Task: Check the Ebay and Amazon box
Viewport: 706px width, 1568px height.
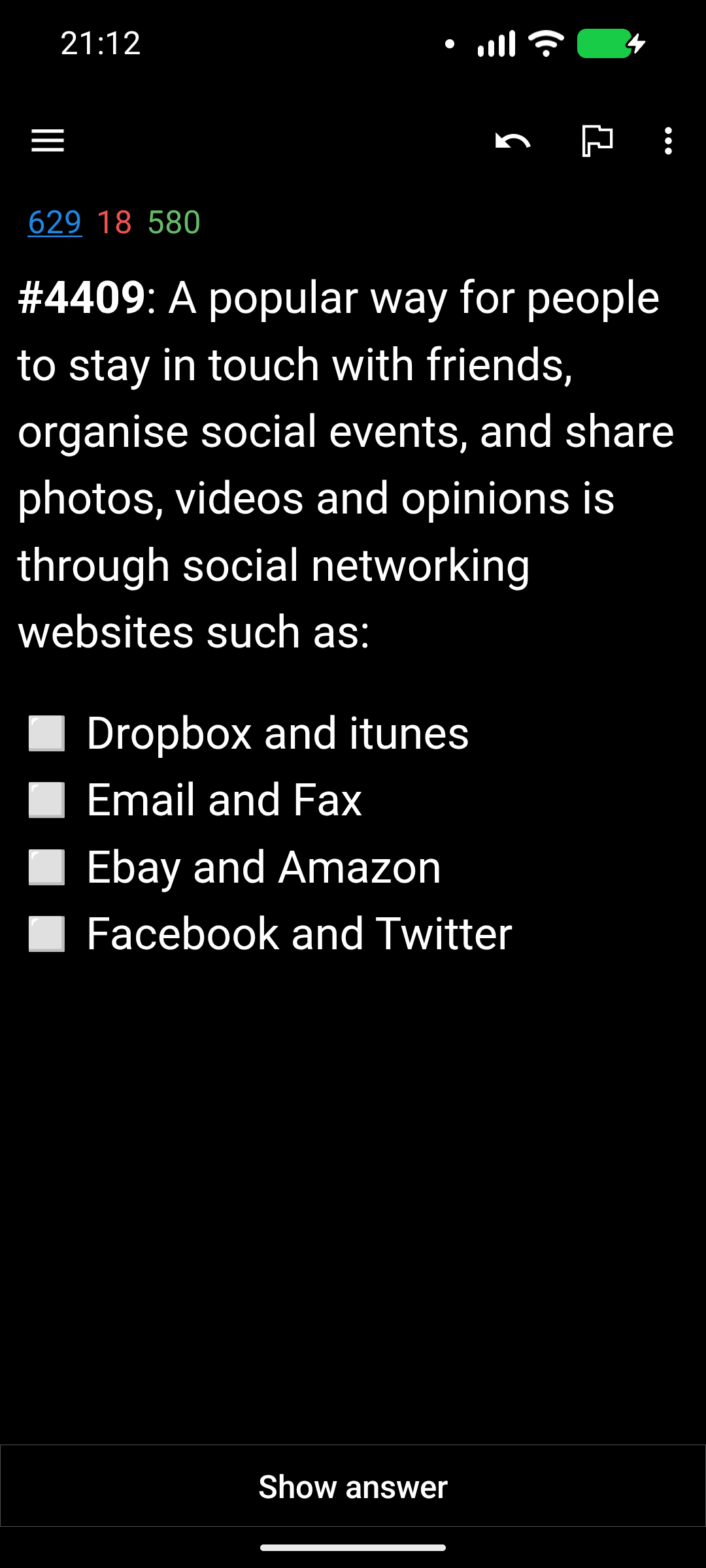Action: coord(47,867)
